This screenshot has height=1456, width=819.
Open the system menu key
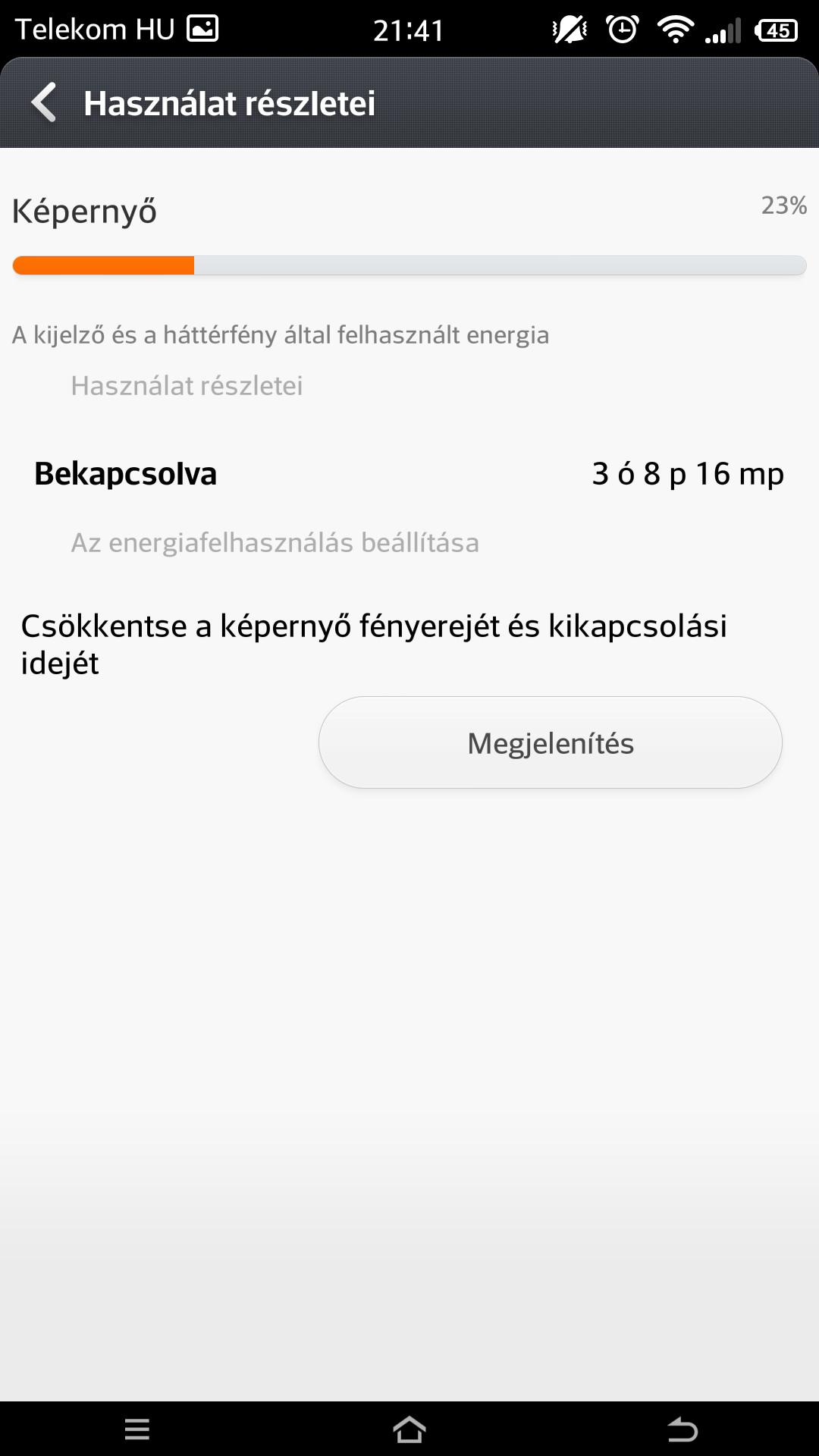(x=137, y=1429)
